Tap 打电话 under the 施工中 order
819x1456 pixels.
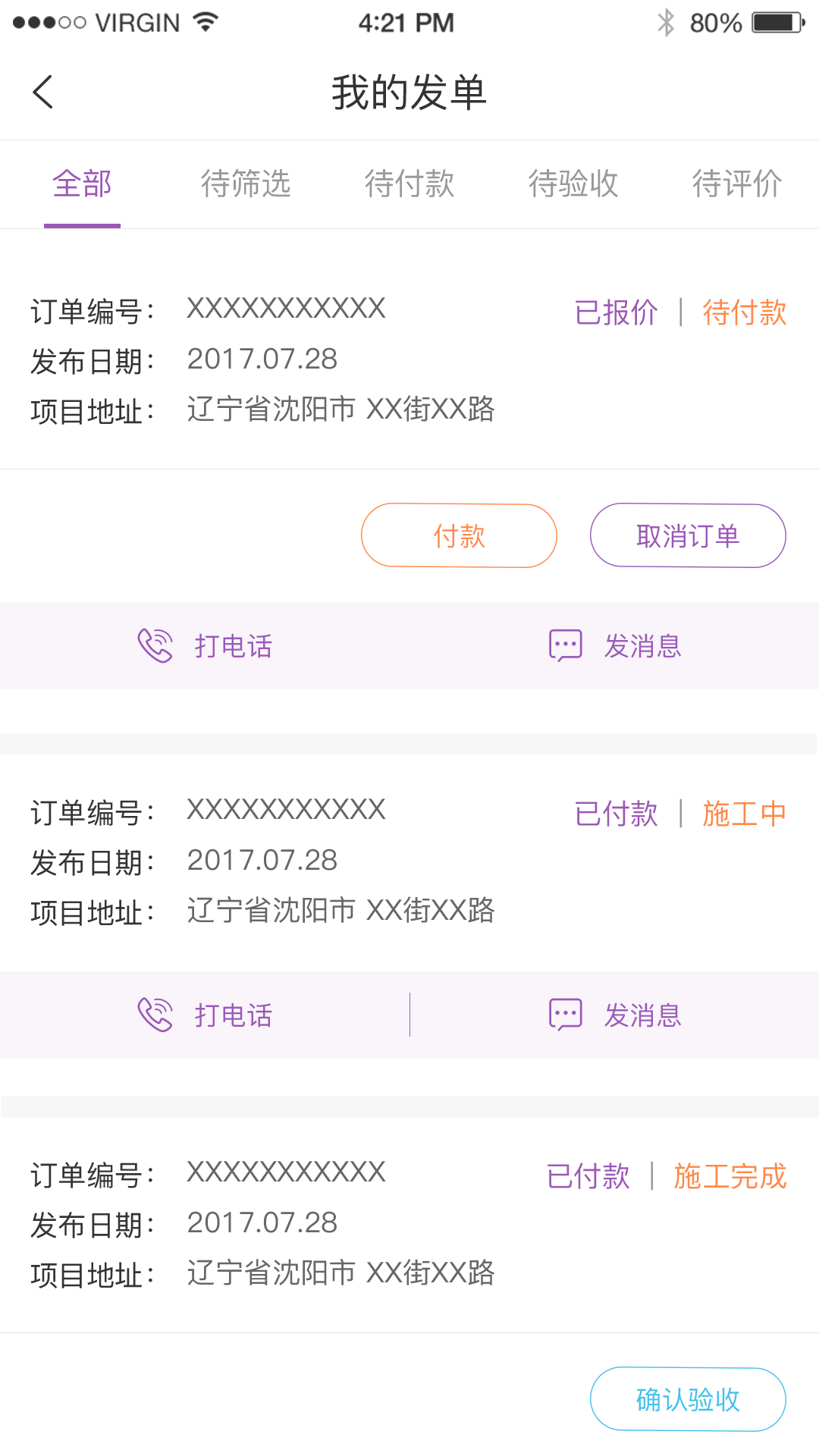(x=205, y=1015)
